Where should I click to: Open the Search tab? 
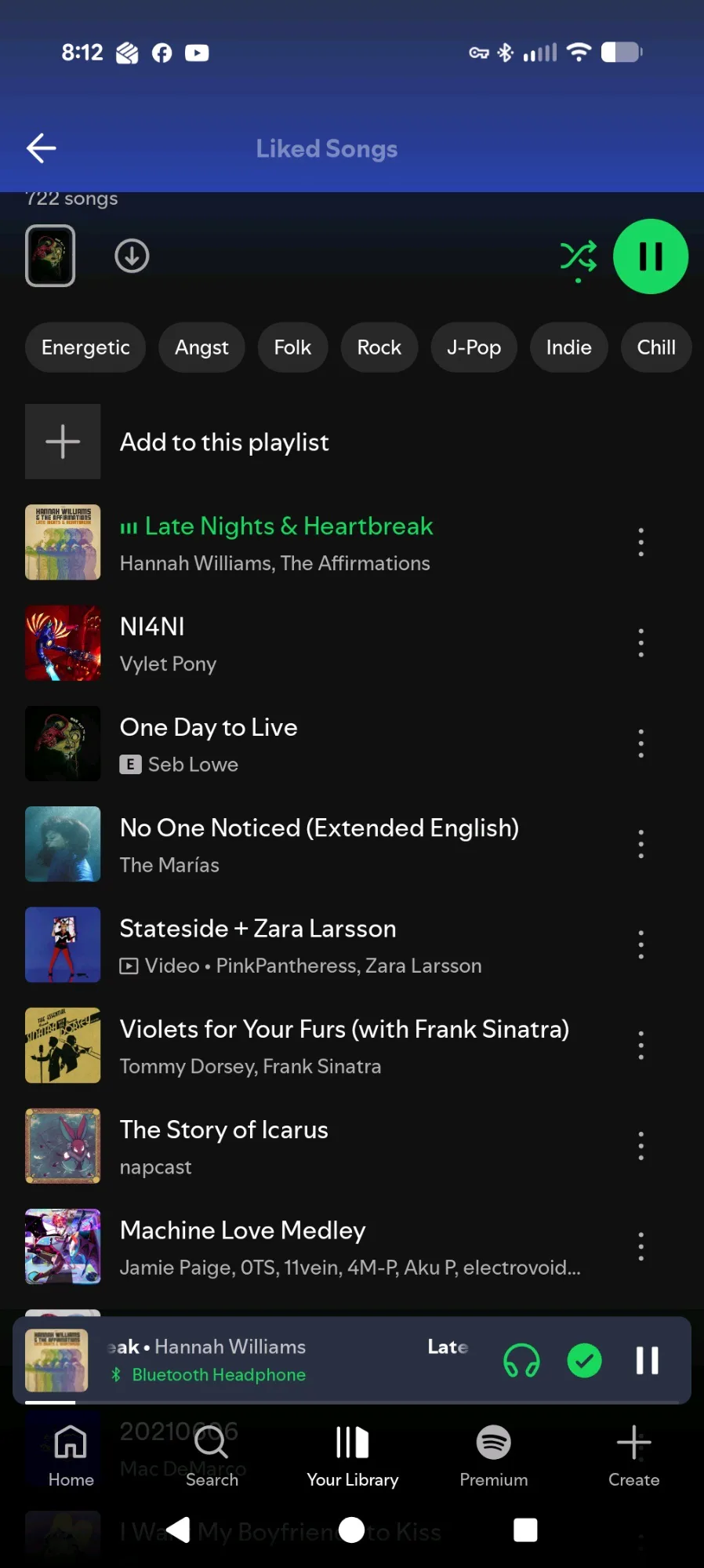coord(212,1456)
